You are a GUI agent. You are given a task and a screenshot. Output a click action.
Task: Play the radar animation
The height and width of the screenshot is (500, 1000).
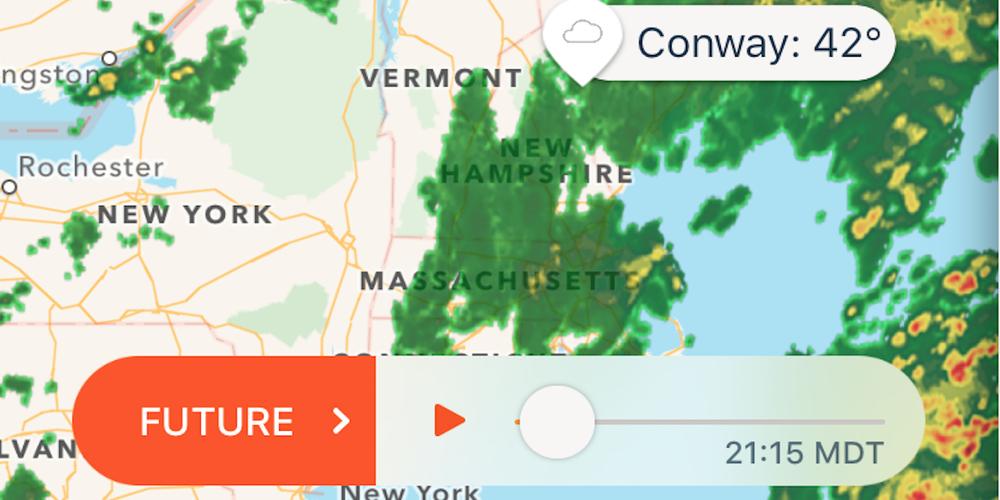pyautogui.click(x=449, y=421)
